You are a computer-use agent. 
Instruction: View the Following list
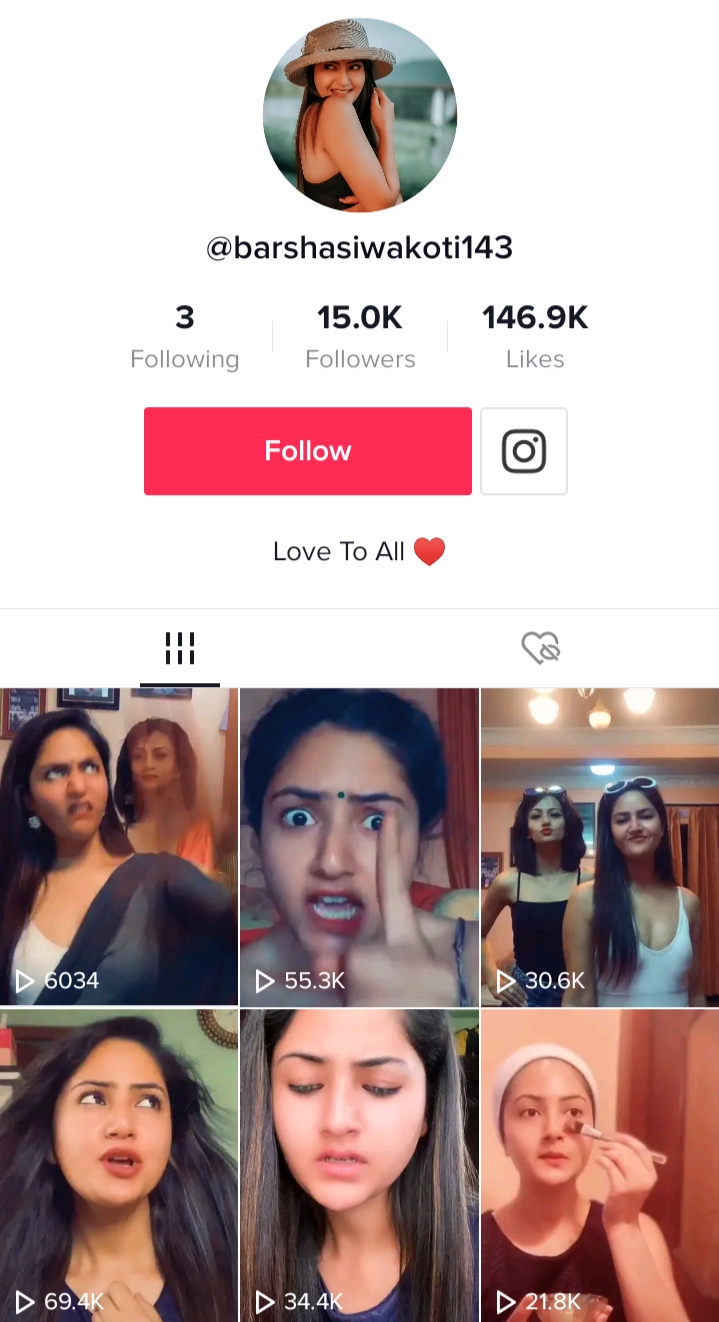pyautogui.click(x=185, y=338)
